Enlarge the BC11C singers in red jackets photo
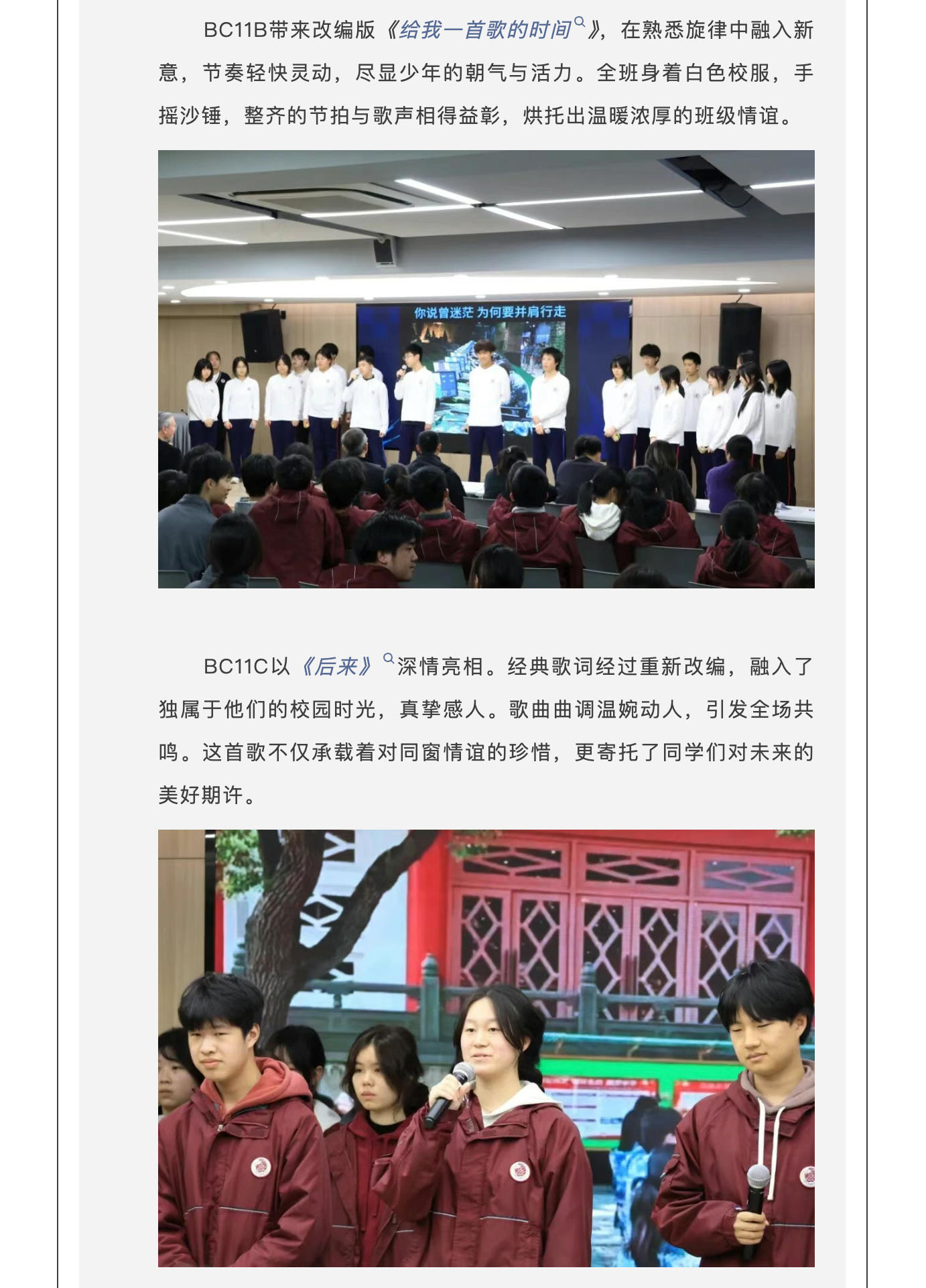926x1288 pixels. [486, 1047]
